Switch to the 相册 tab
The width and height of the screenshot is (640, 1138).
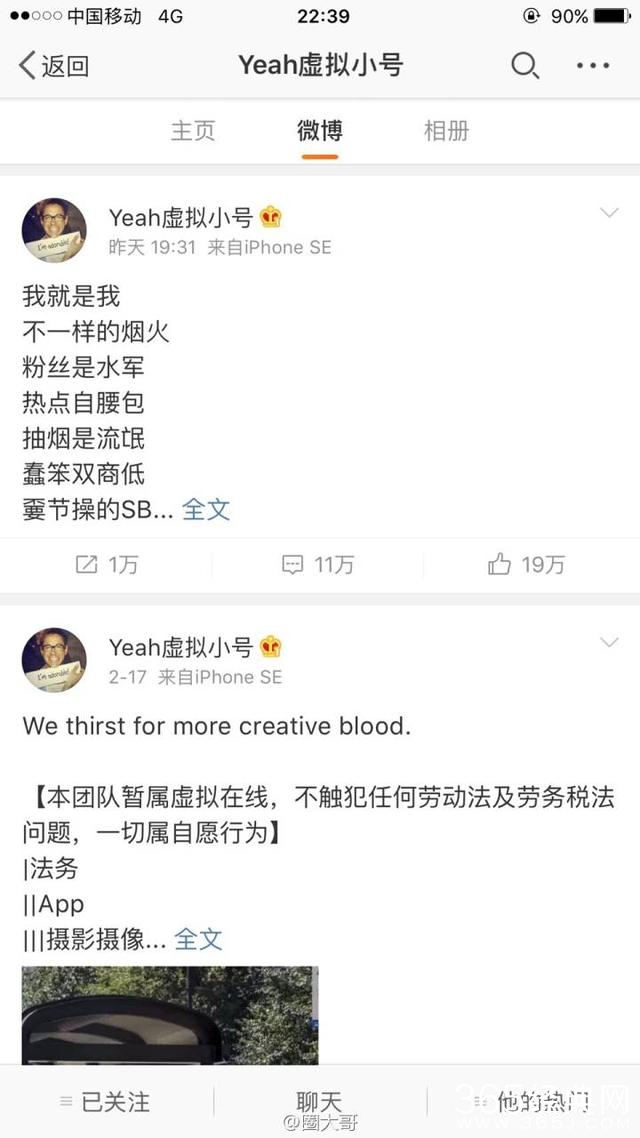pyautogui.click(x=446, y=131)
